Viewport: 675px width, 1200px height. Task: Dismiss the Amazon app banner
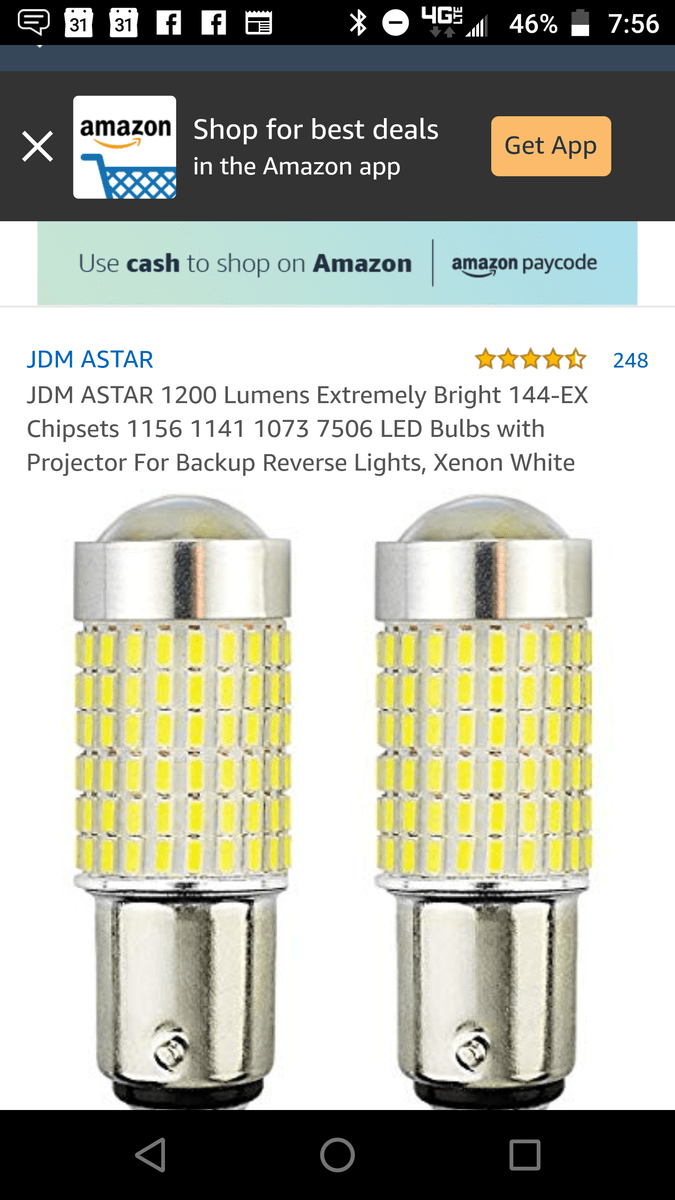[x=38, y=147]
